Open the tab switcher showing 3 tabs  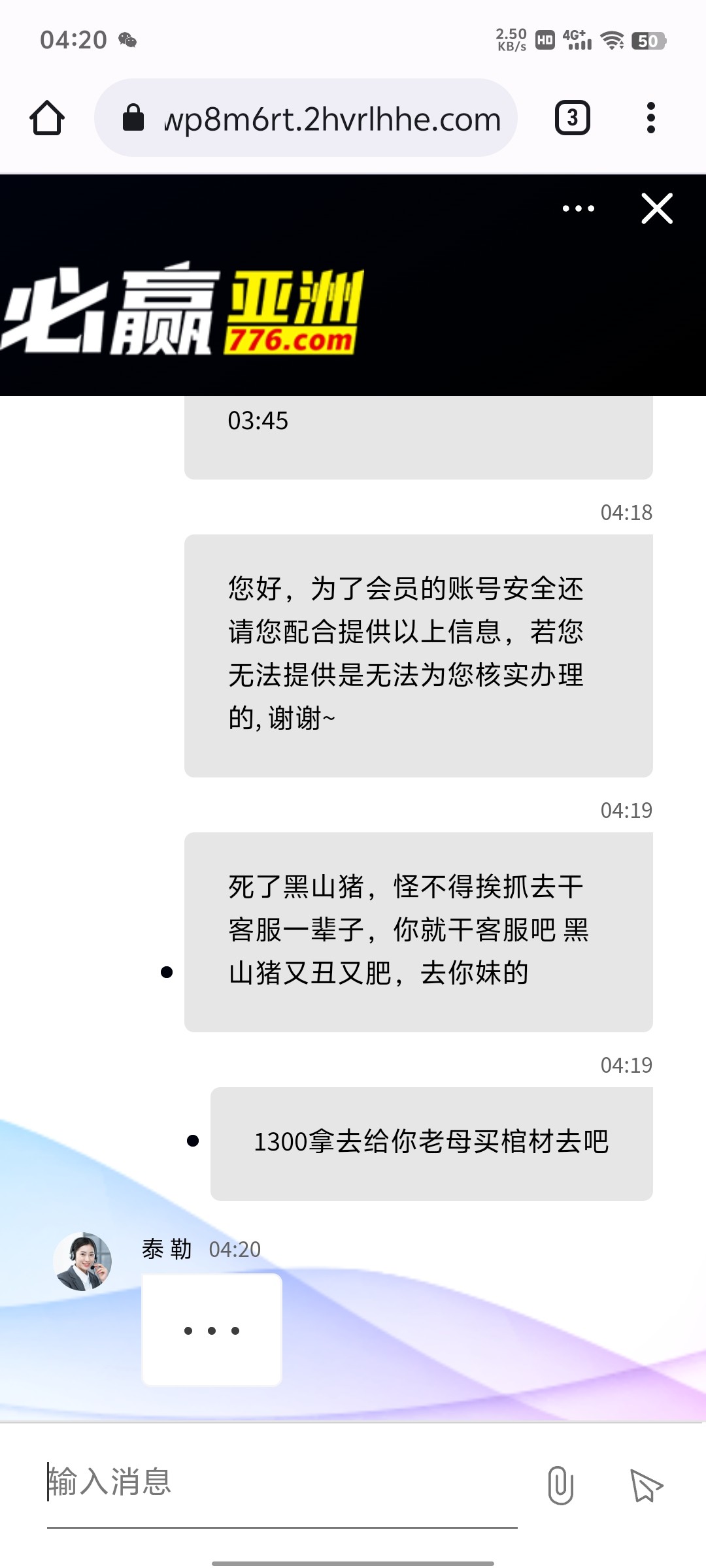tap(572, 118)
